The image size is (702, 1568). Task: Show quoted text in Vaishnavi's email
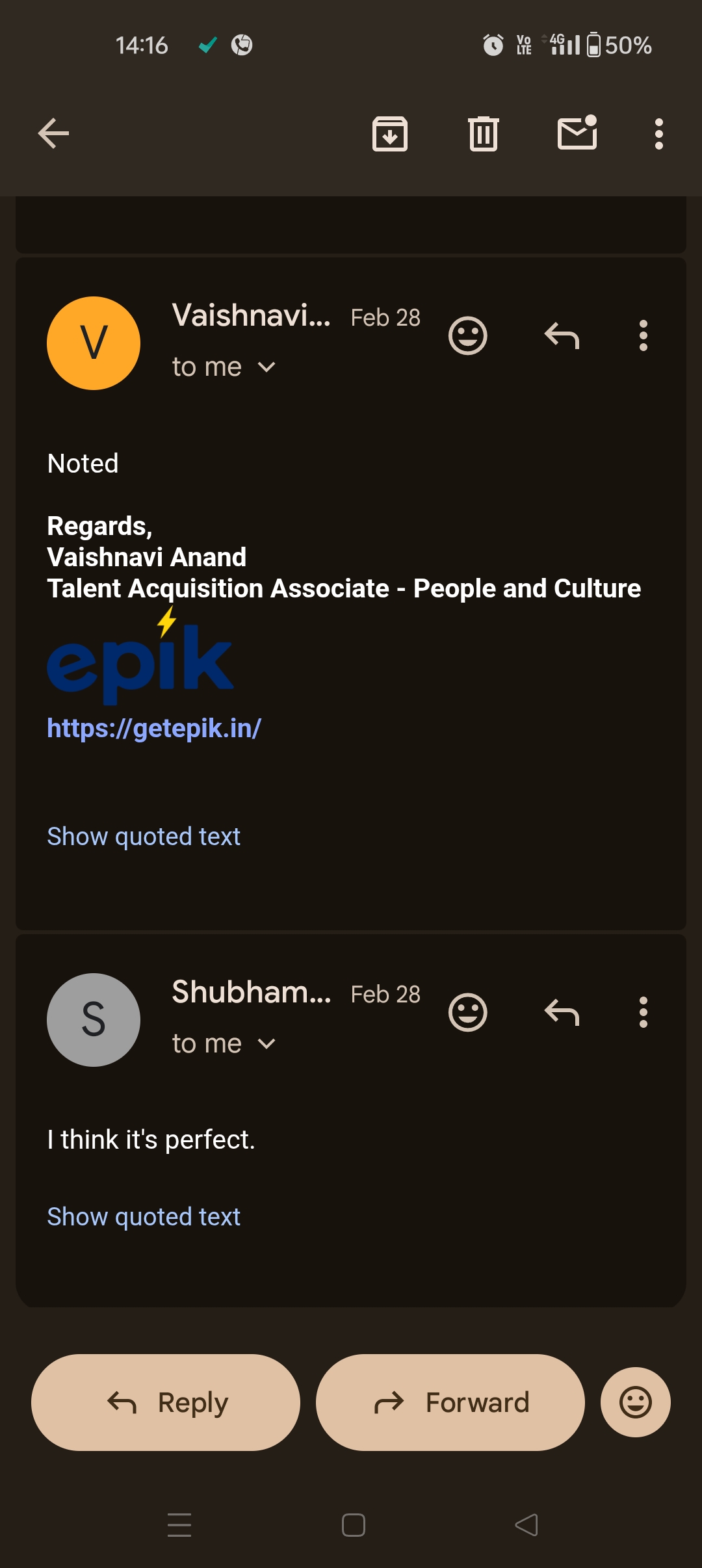click(x=144, y=837)
